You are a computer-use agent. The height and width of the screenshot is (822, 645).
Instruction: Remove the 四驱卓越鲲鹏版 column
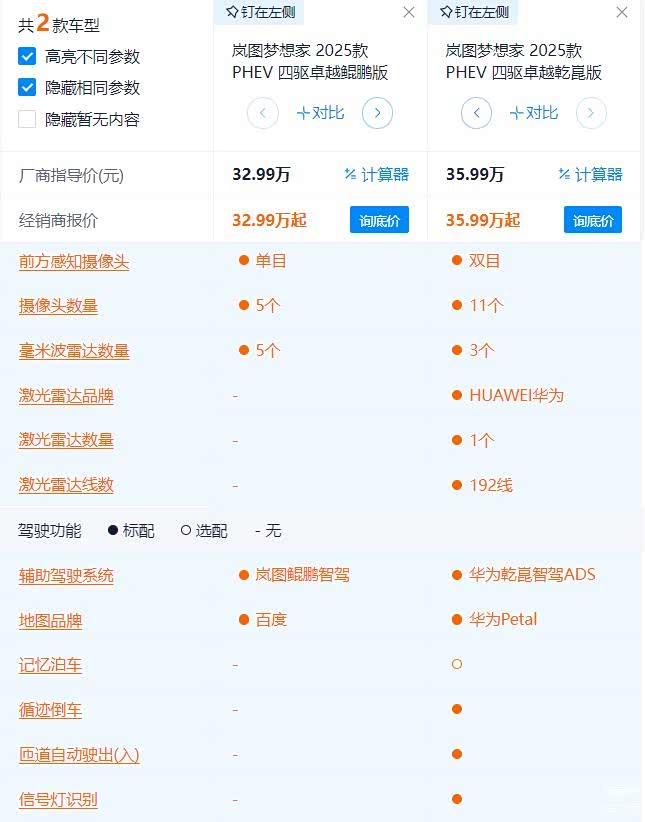tap(409, 13)
